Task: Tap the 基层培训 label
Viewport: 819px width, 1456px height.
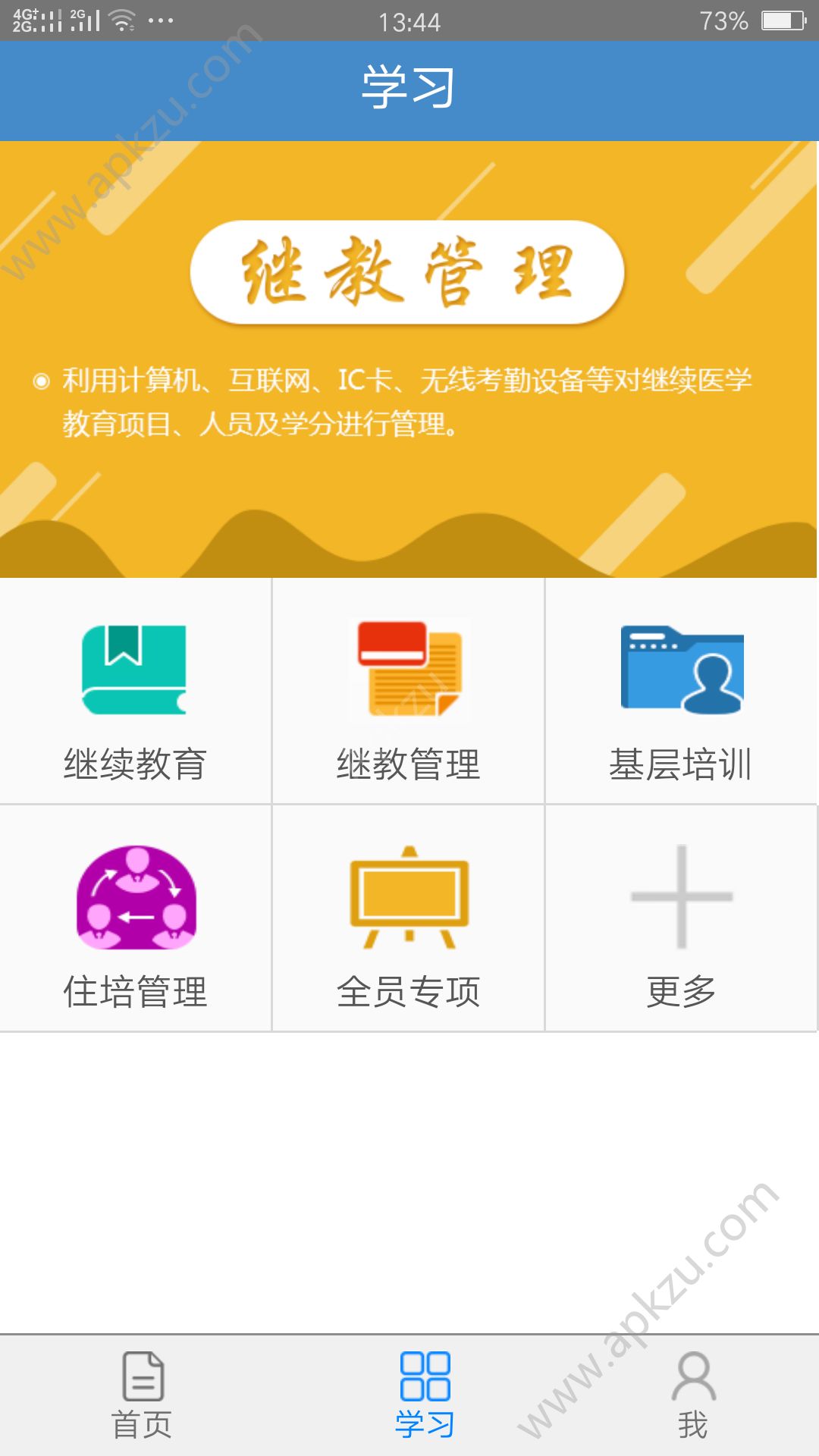Action: (x=681, y=766)
